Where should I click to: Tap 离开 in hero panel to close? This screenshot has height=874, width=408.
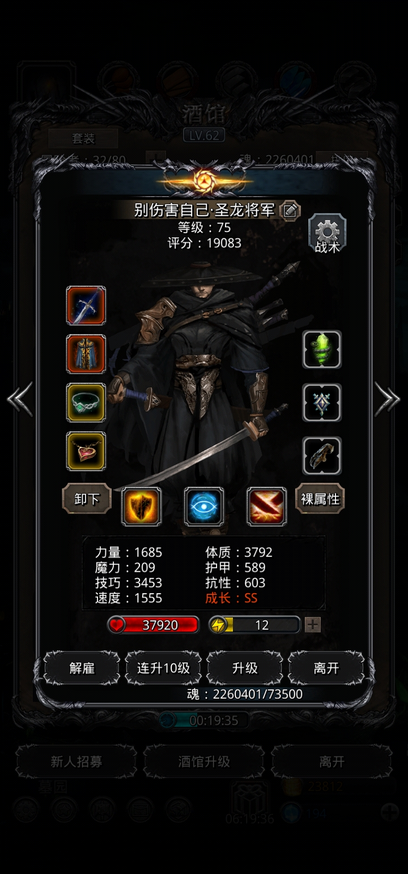(326, 668)
